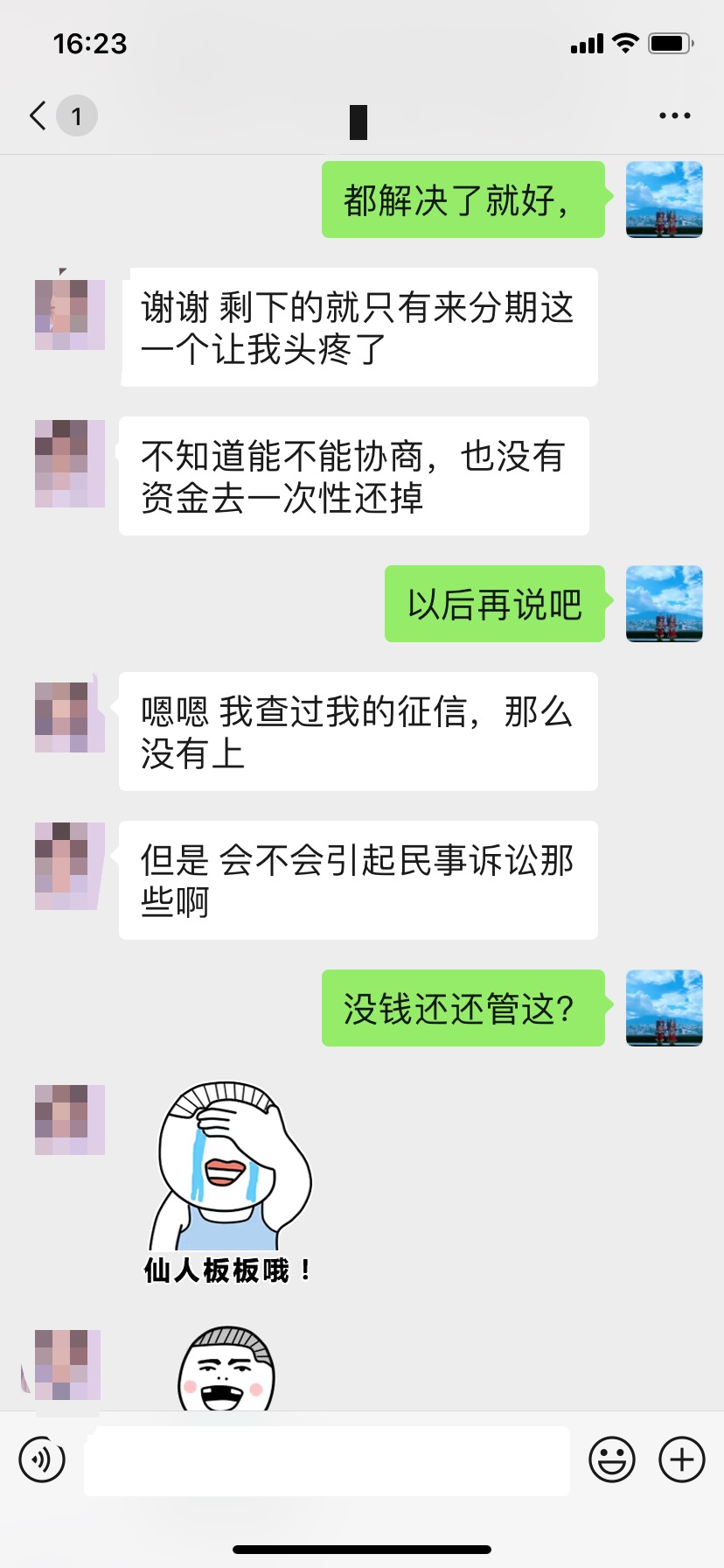Tap the bubble about 民事诉讼 concerns
The height and width of the screenshot is (1568, 724).
358,879
